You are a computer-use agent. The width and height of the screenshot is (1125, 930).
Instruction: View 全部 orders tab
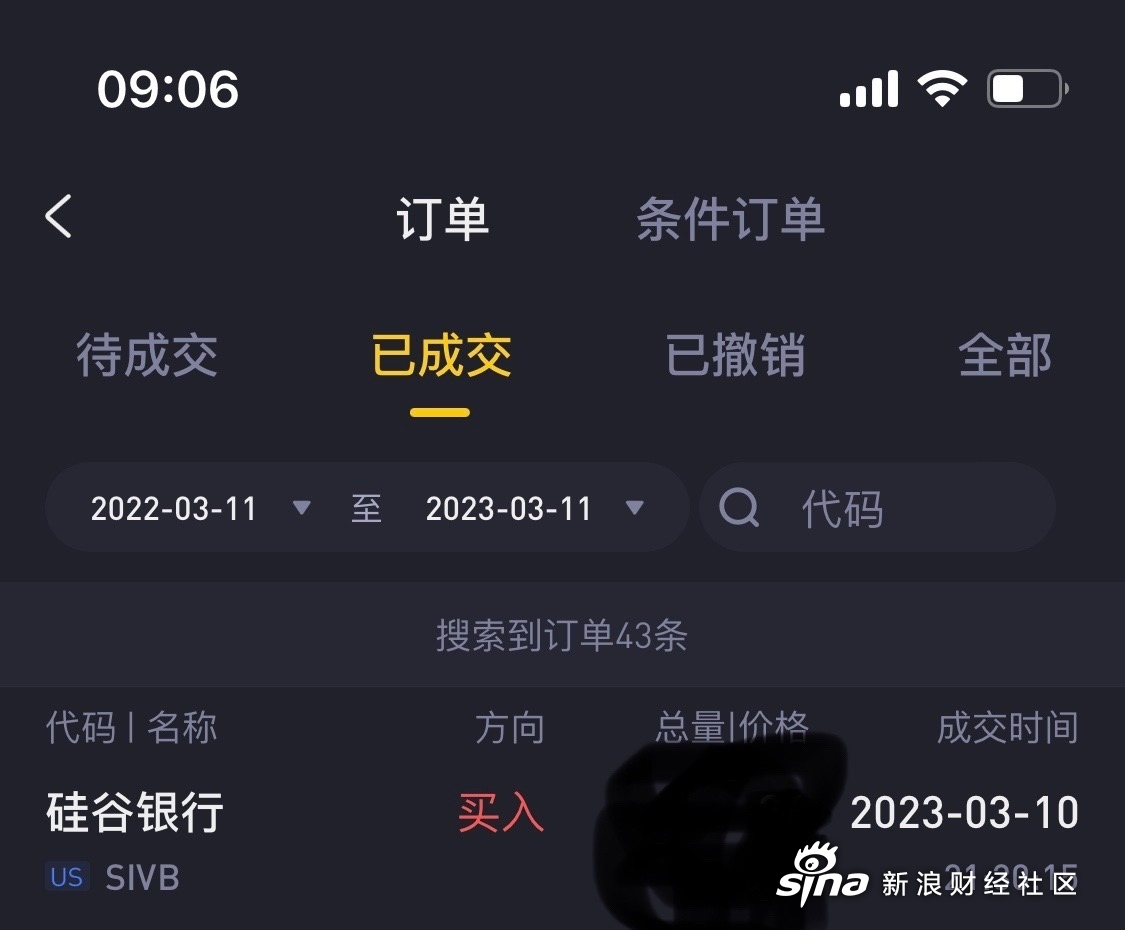(1004, 356)
